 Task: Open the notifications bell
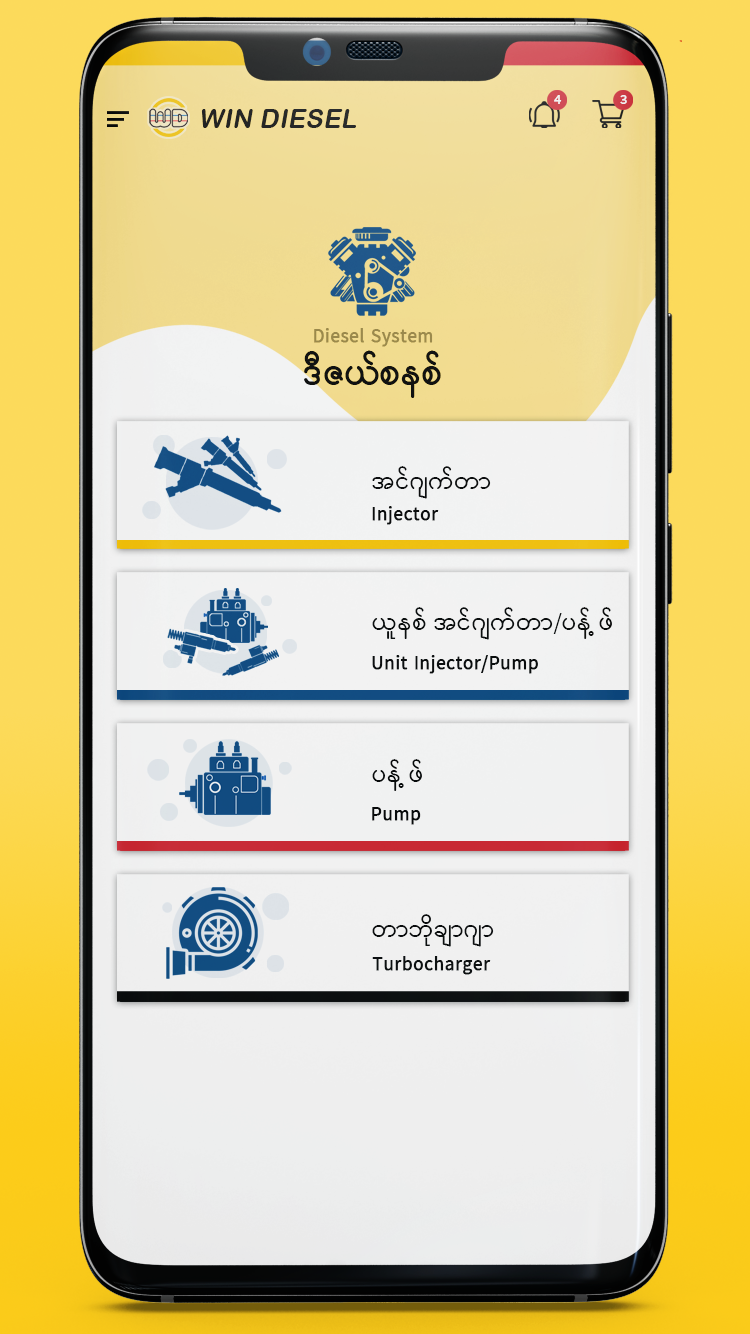click(545, 114)
